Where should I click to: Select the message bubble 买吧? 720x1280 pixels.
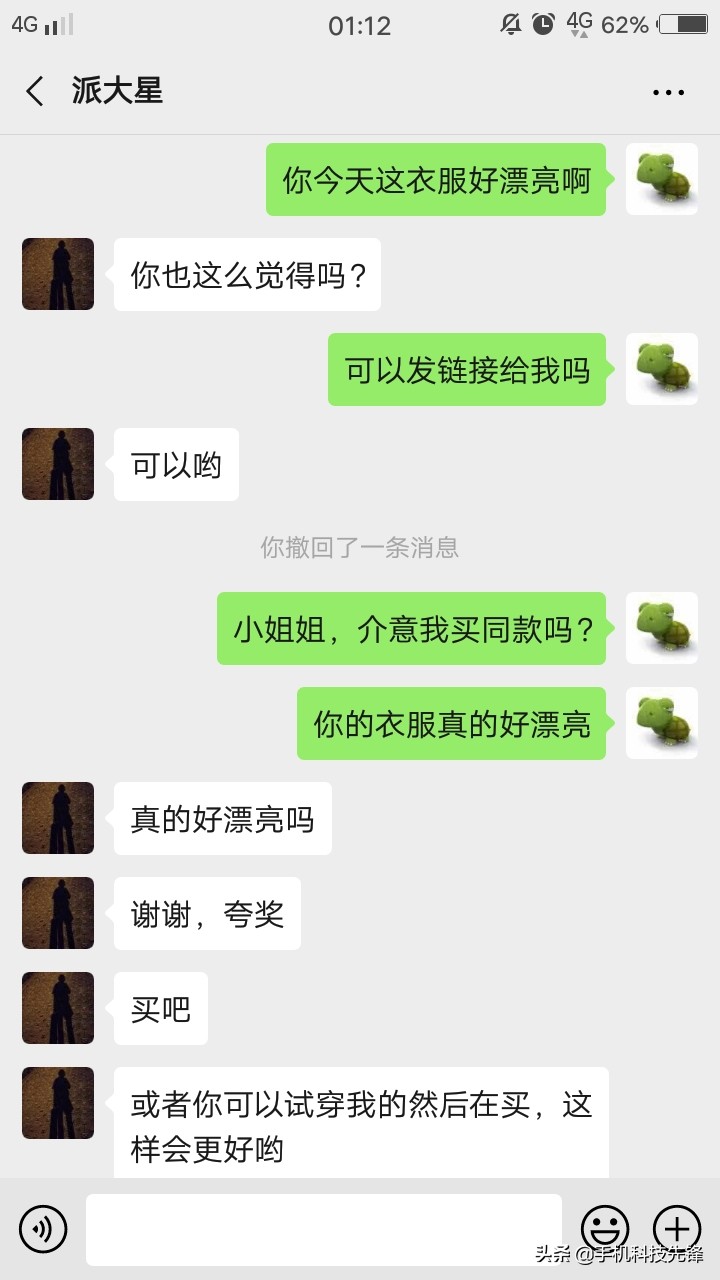160,1008
